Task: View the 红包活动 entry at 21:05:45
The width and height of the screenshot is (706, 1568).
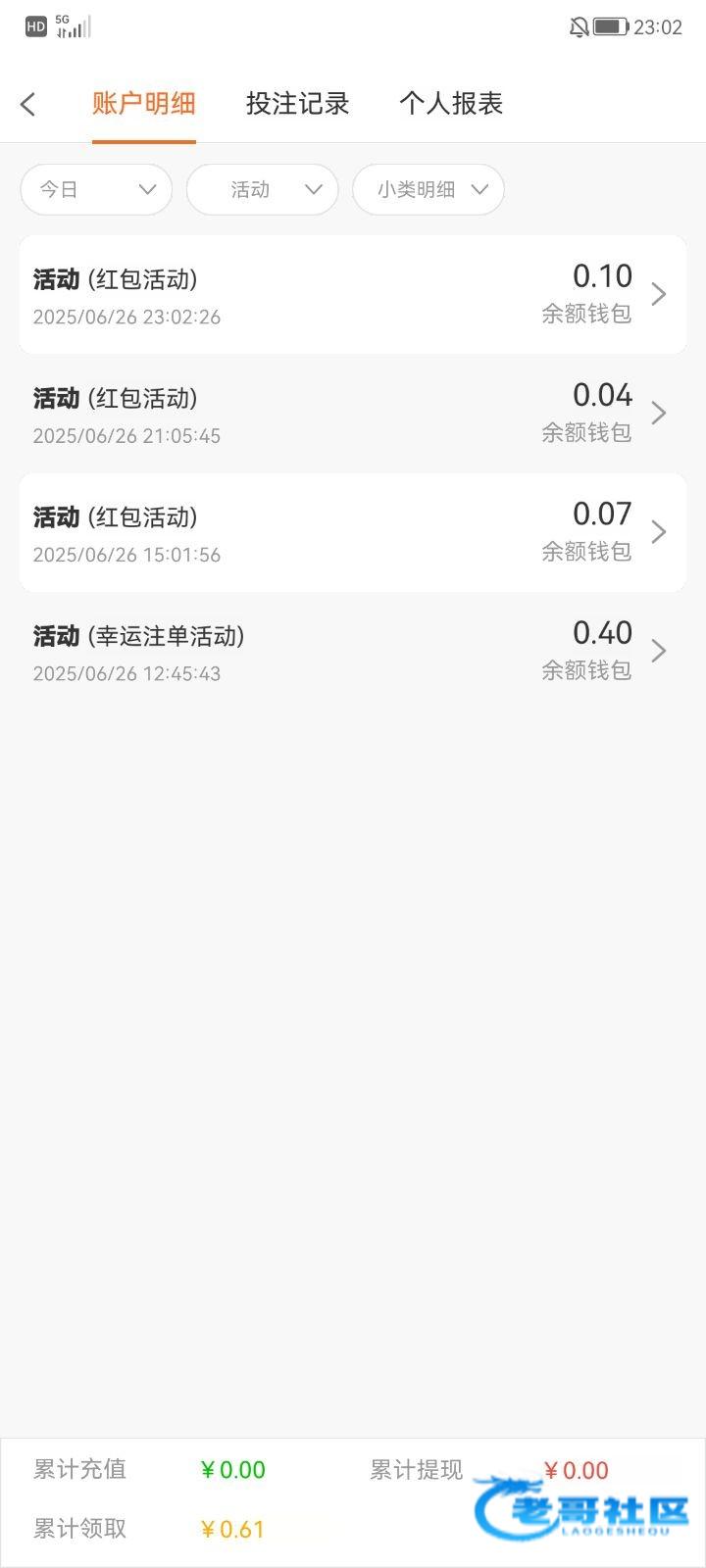Action: (x=353, y=414)
